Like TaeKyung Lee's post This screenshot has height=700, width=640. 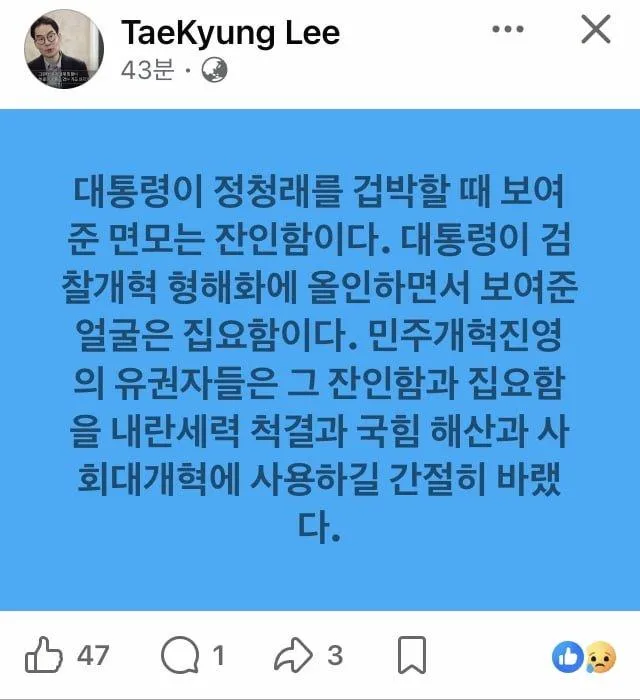(x=44, y=655)
